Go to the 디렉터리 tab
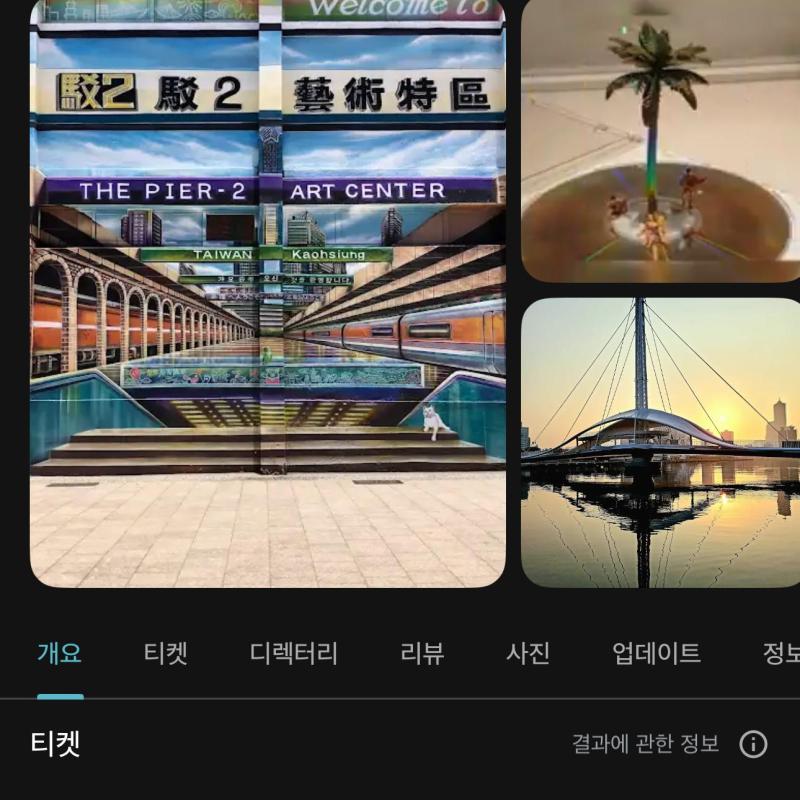 coord(294,654)
